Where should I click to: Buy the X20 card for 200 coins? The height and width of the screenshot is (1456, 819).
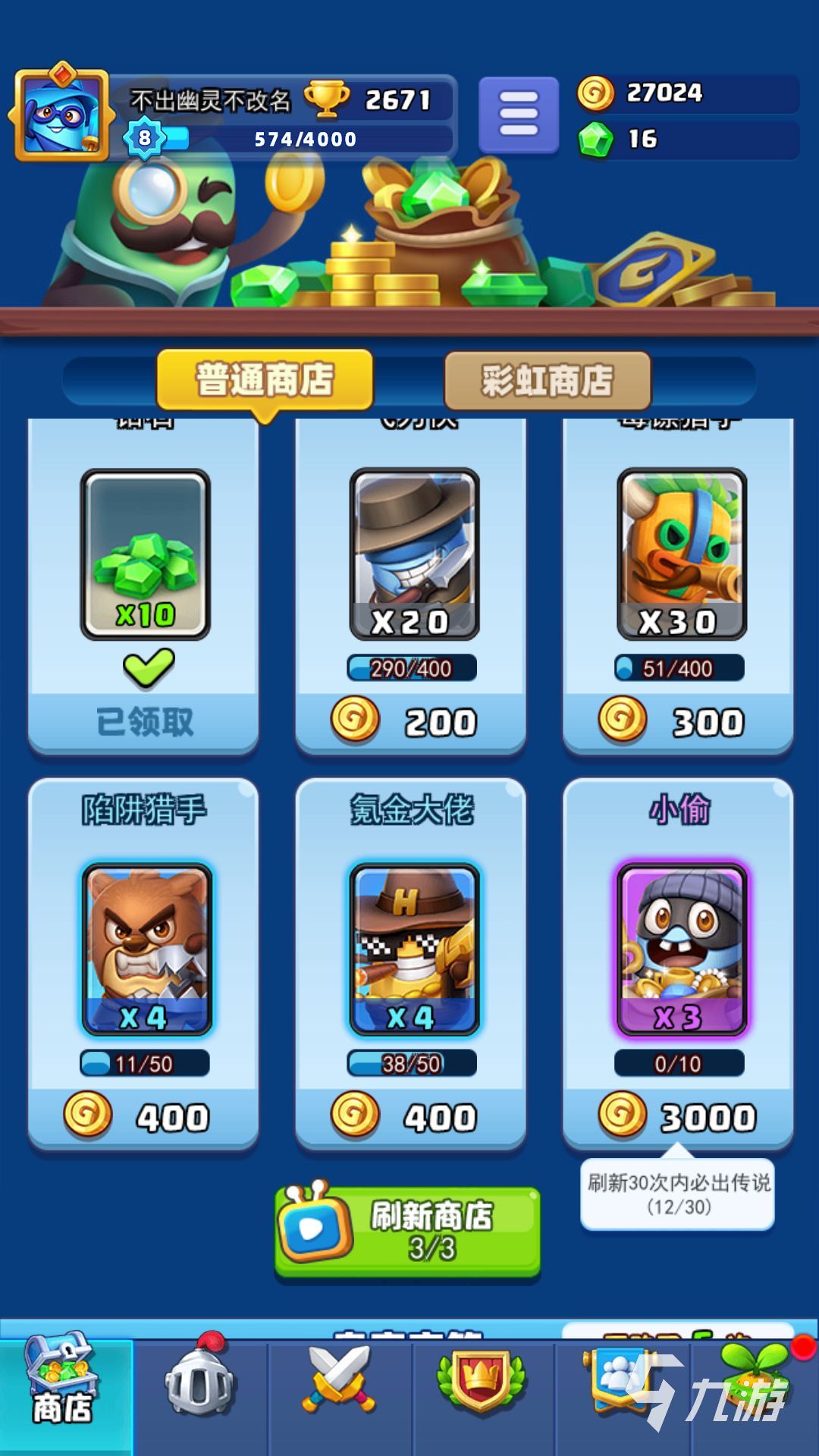(411, 721)
